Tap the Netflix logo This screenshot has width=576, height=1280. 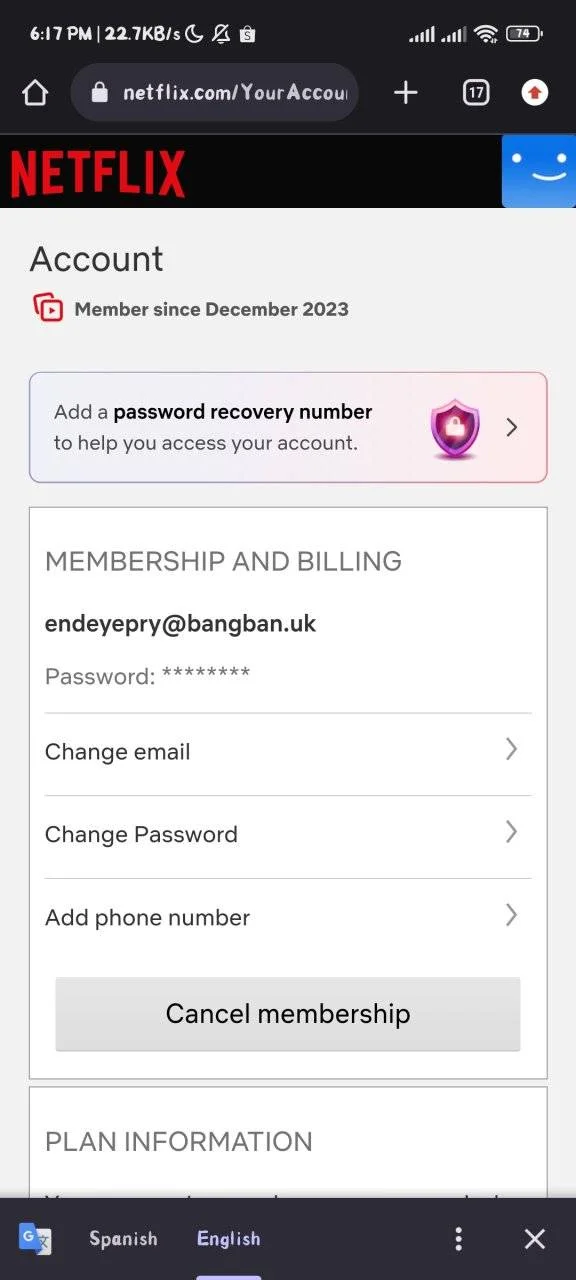[98, 174]
